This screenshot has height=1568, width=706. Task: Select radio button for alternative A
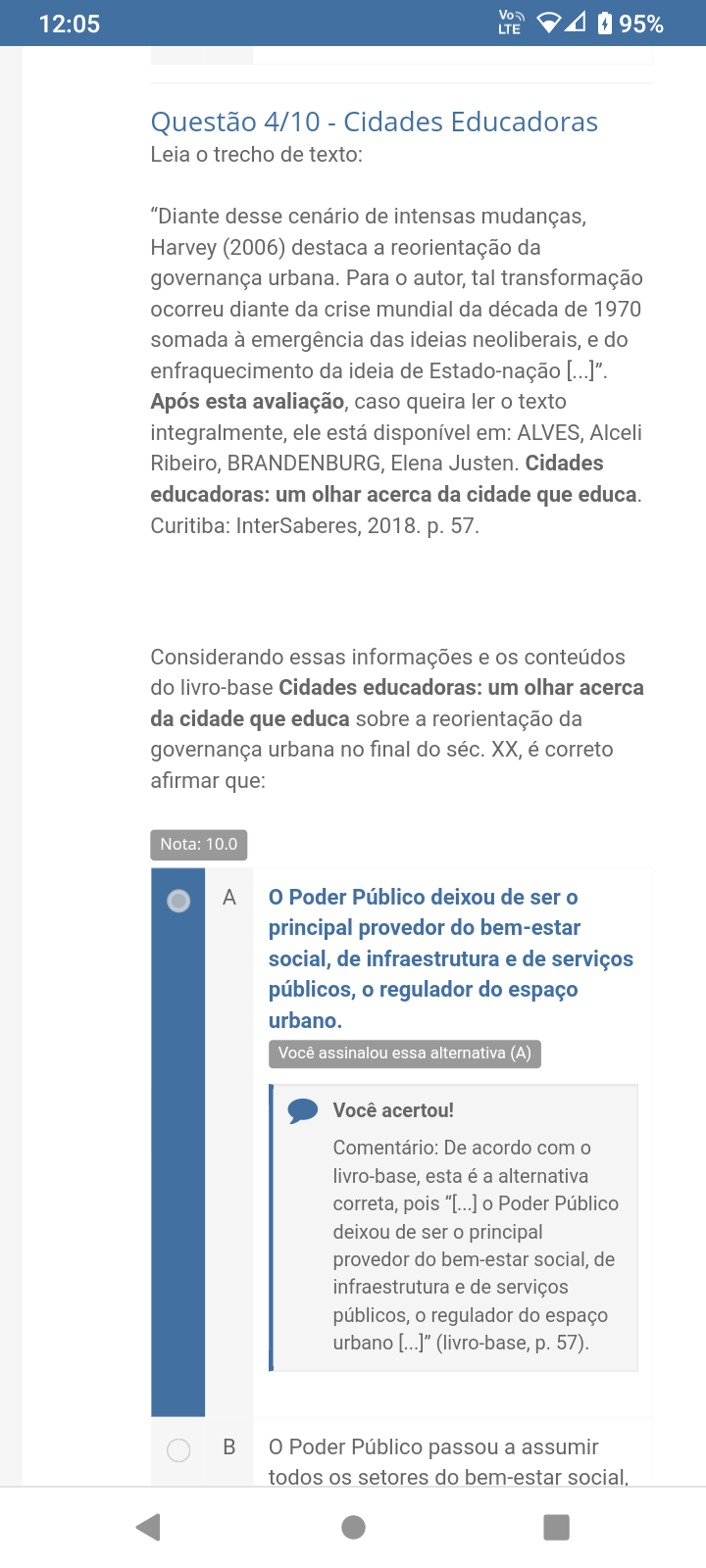[178, 901]
